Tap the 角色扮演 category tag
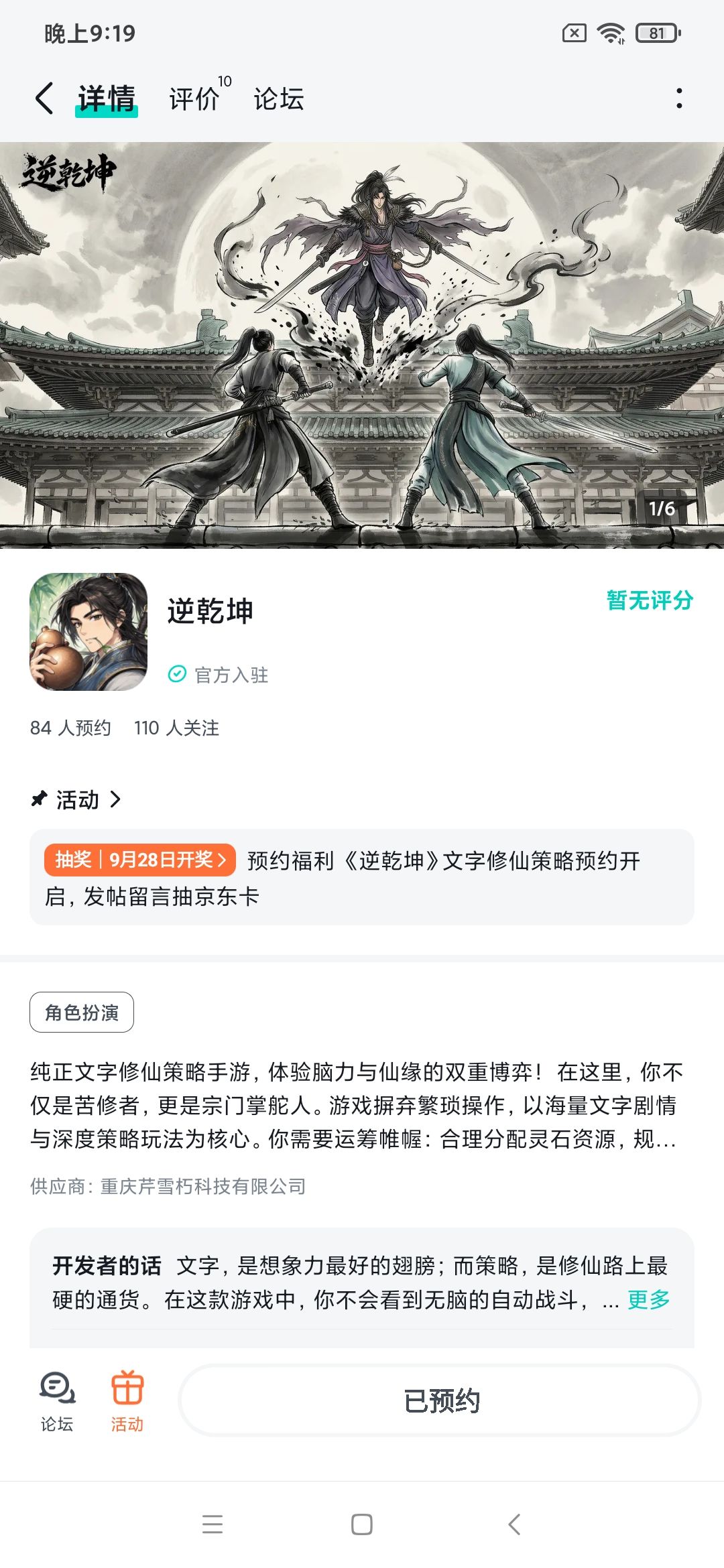Viewport: 724px width, 1568px height. coord(82,1012)
